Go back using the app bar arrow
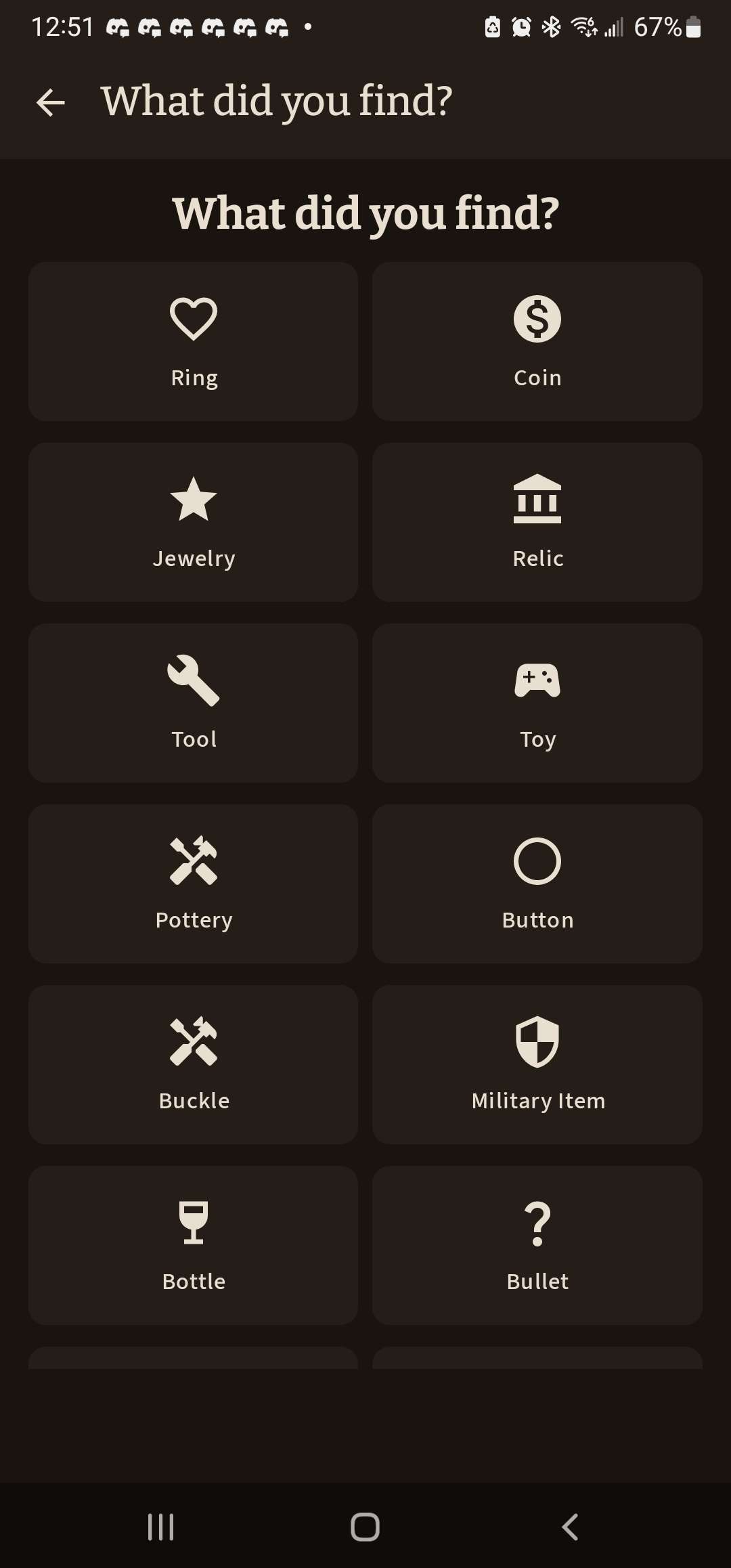The image size is (731, 1568). 51,102
